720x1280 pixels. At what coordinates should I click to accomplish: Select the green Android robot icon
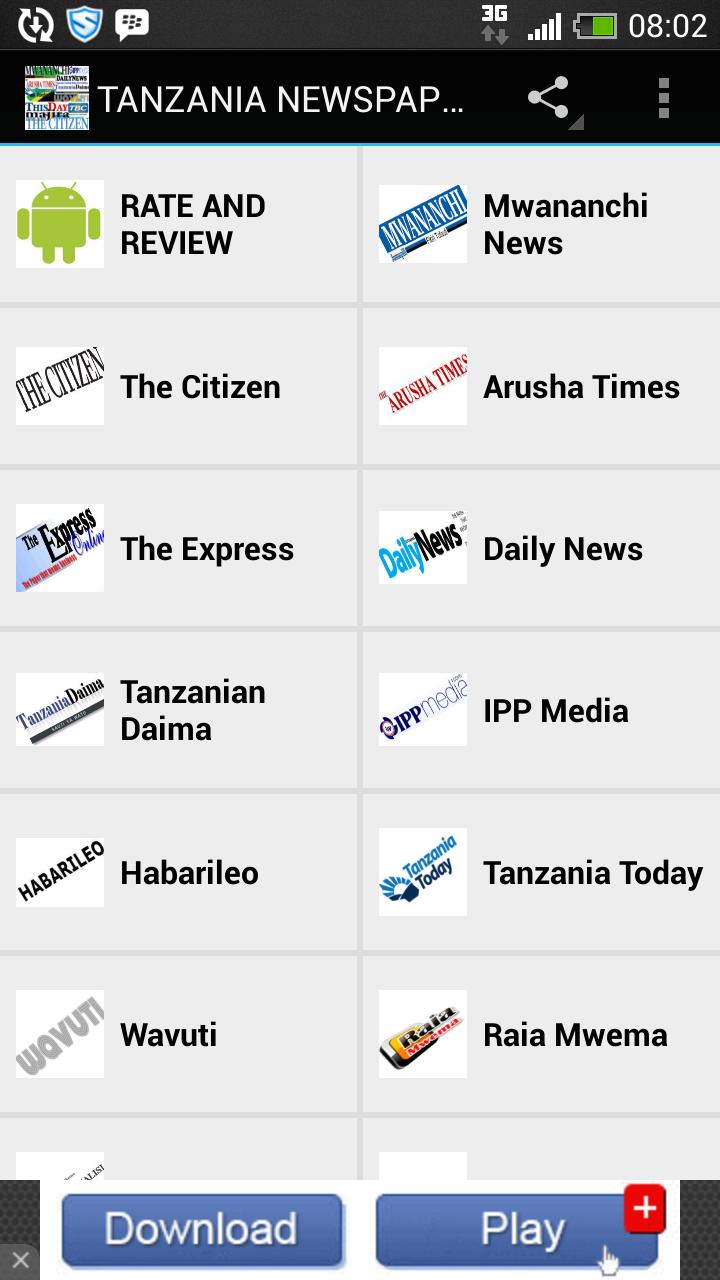(x=59, y=223)
